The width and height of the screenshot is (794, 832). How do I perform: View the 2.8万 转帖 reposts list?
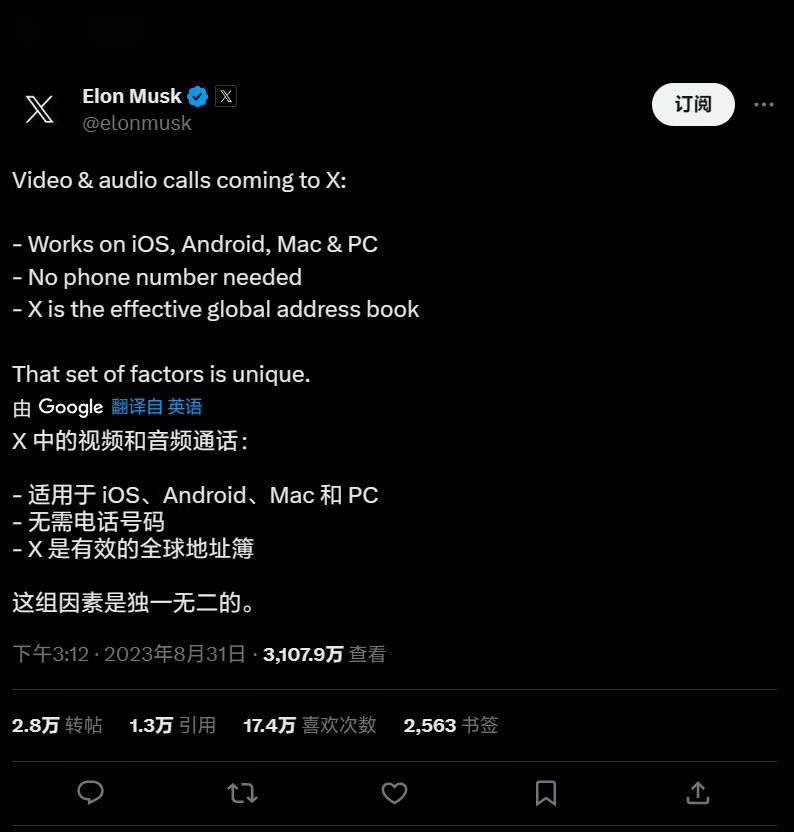click(57, 725)
